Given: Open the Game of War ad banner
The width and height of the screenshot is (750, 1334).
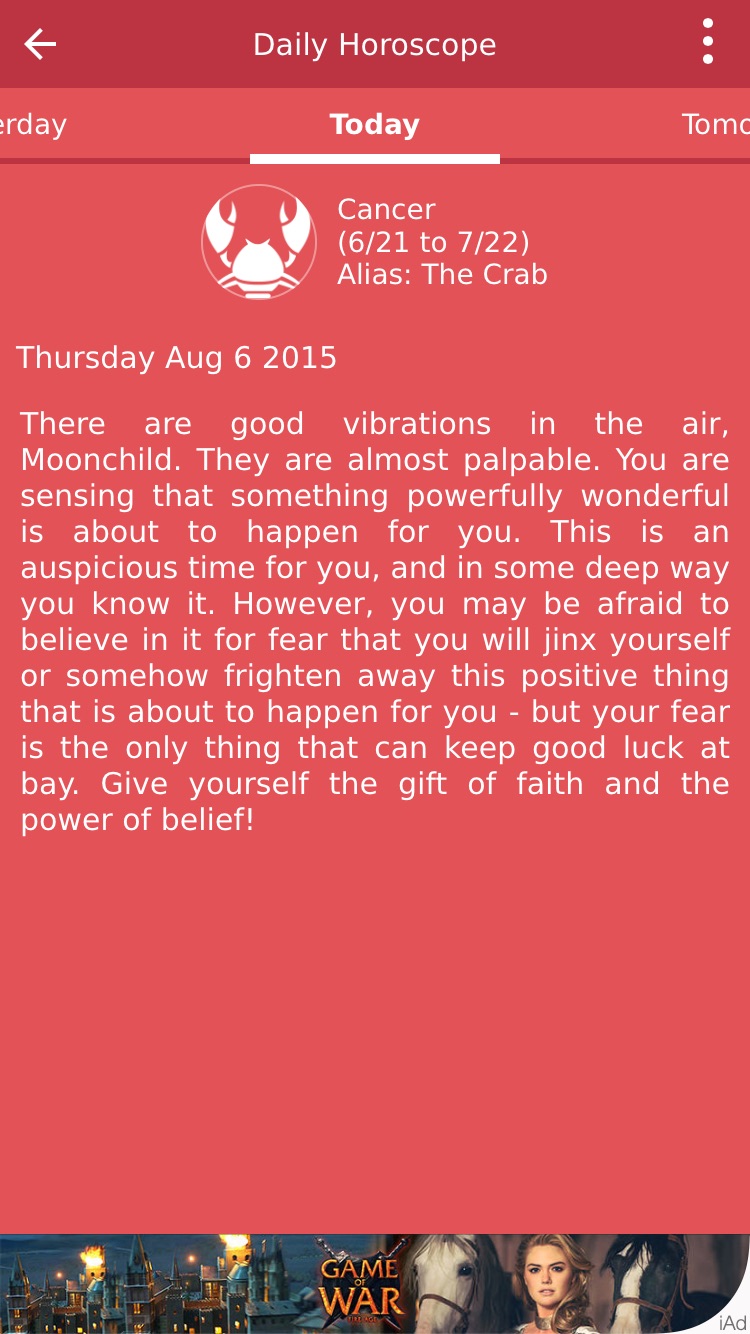Looking at the screenshot, I should (x=360, y=1283).
